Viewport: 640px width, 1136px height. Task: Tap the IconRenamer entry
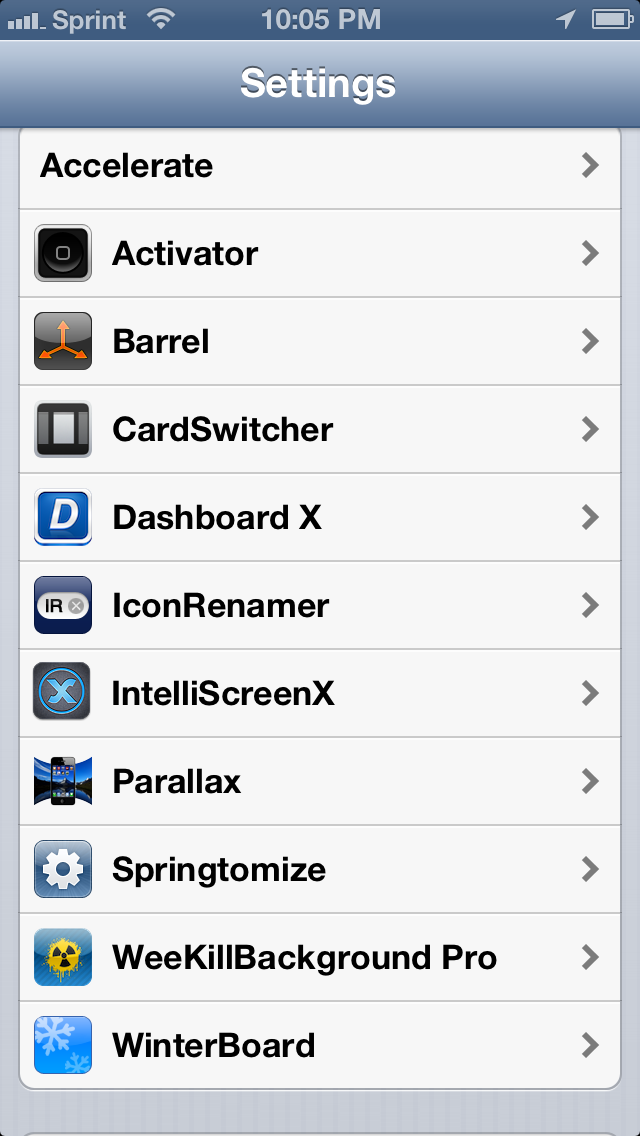click(x=320, y=605)
